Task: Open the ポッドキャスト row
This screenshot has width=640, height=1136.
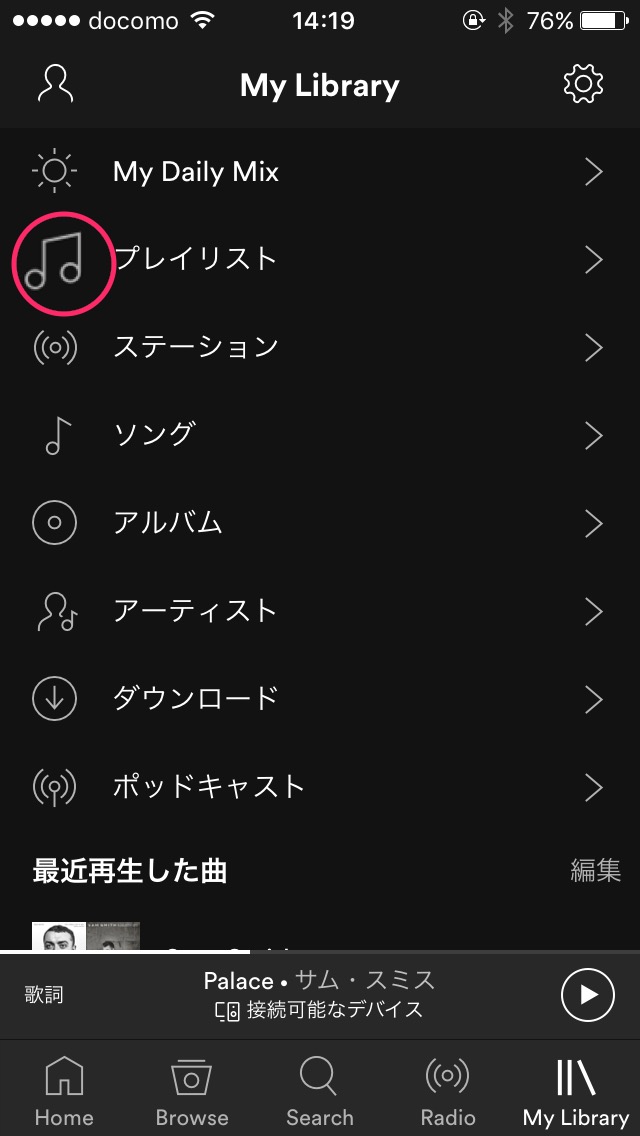Action: (320, 786)
